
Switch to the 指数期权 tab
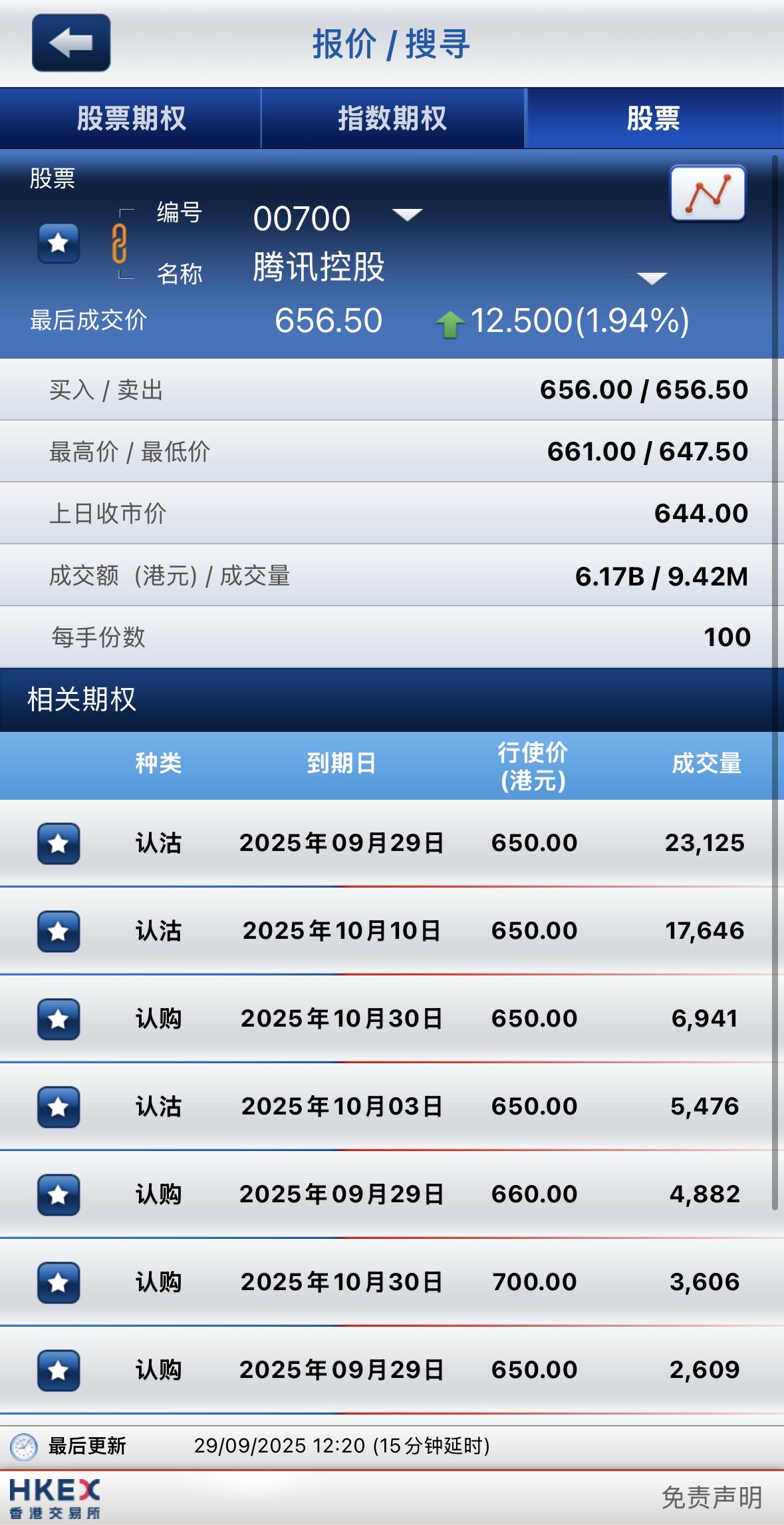click(x=392, y=118)
